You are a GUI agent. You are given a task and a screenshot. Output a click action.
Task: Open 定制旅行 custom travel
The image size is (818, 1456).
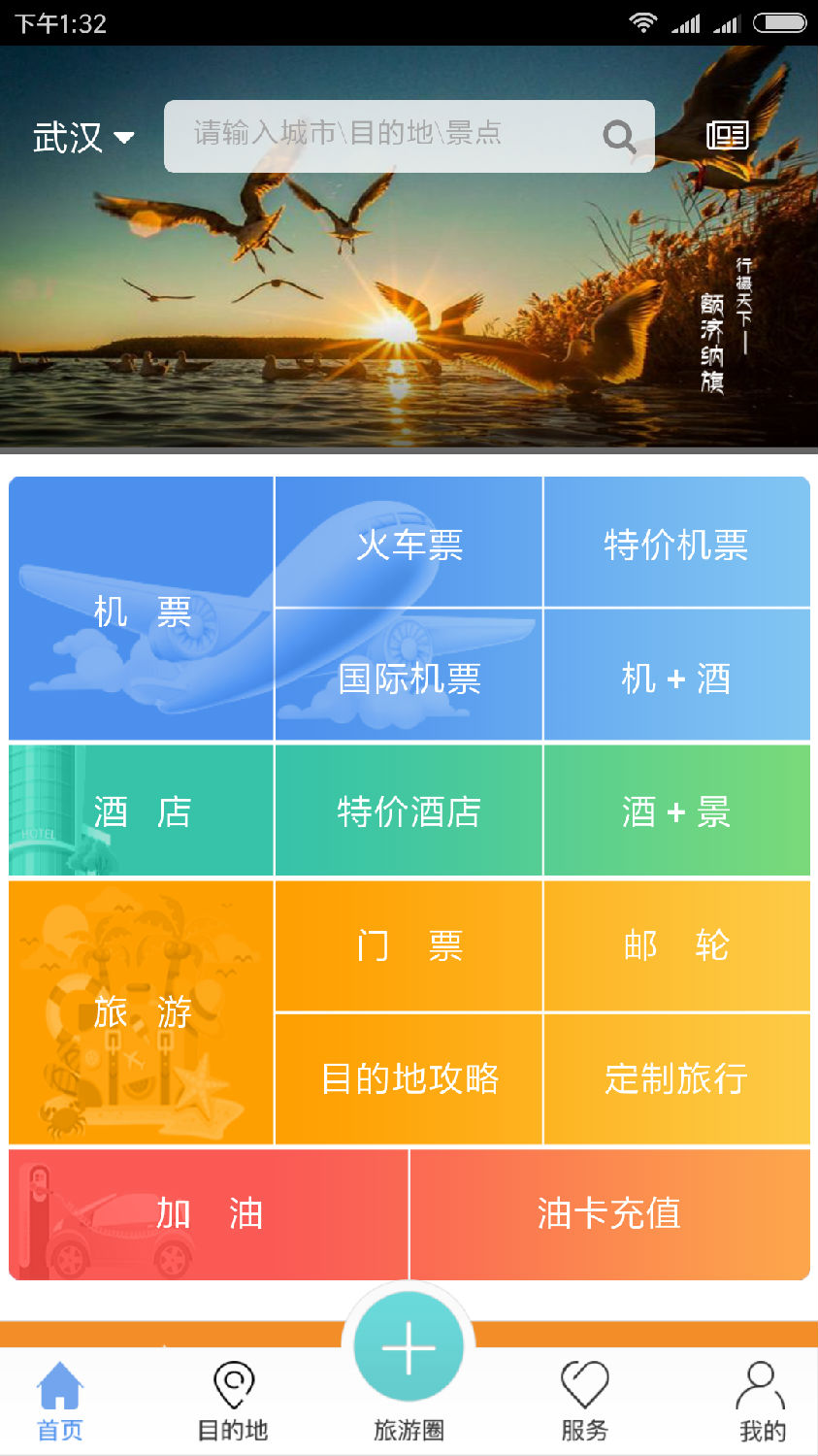[x=676, y=1078]
